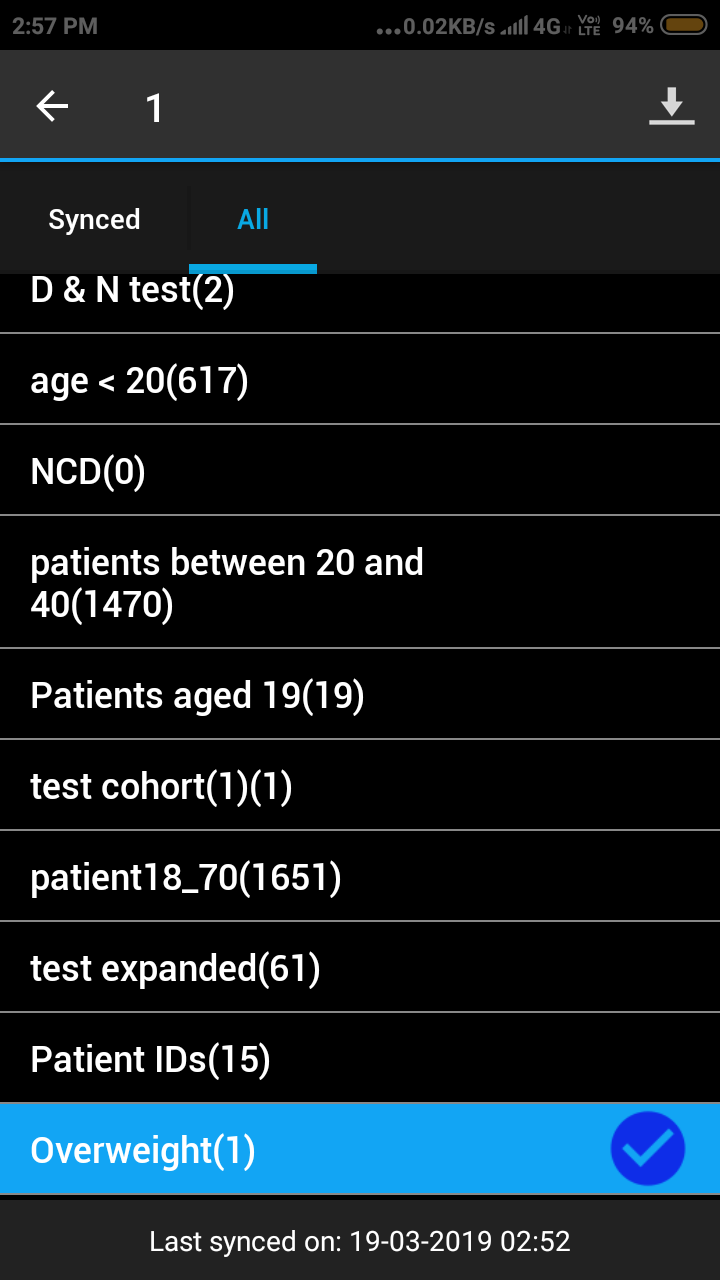Image resolution: width=720 pixels, height=1280 pixels.
Task: Pick Patients aged 19 cohort
Action: [x=360, y=695]
